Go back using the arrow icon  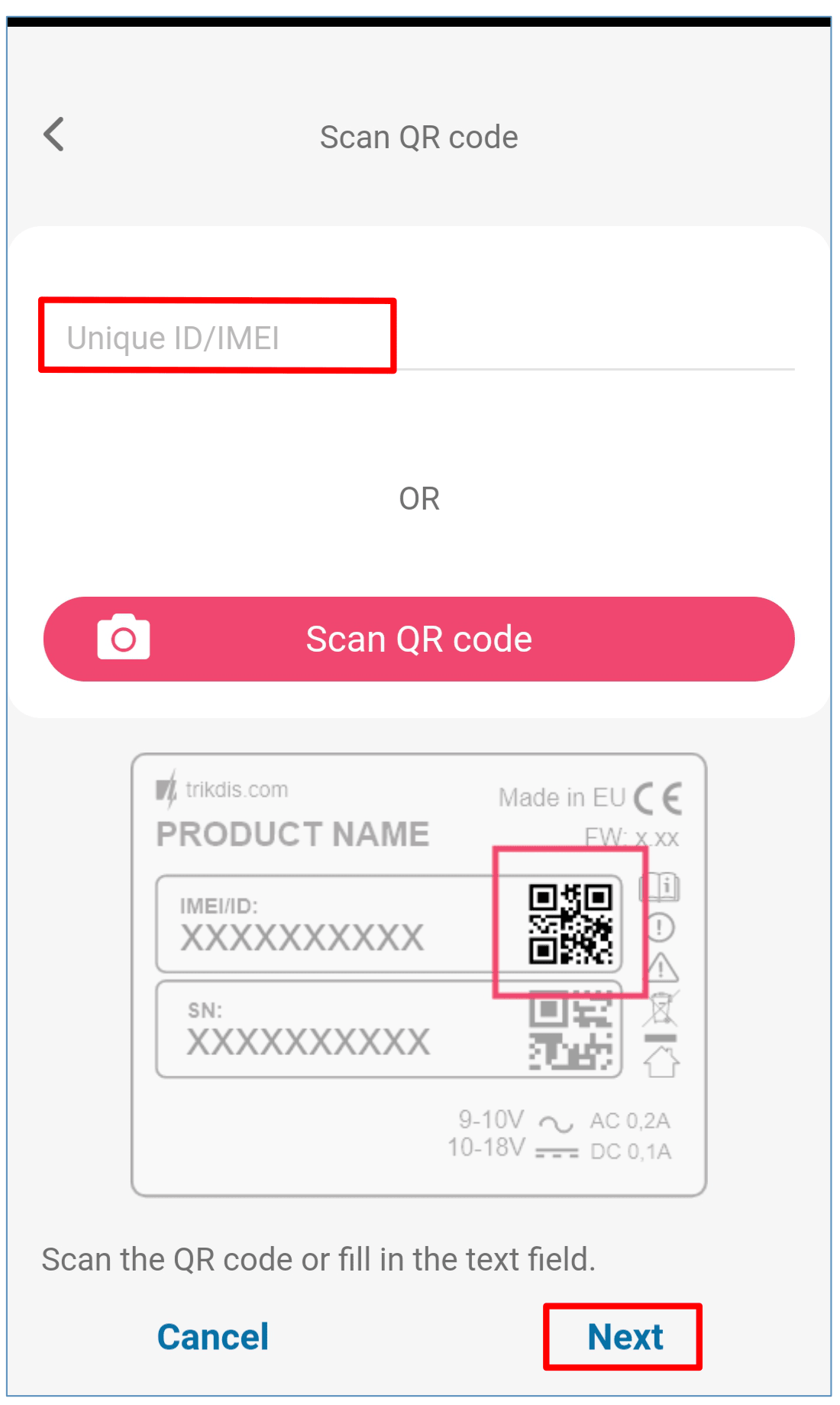coord(54,135)
